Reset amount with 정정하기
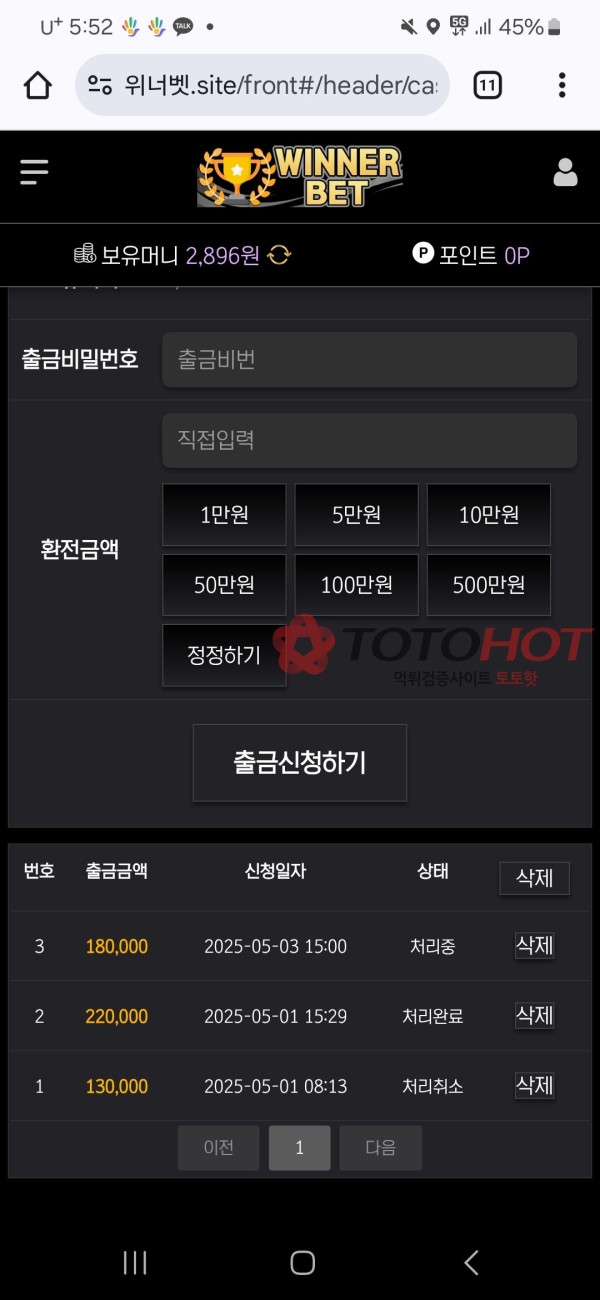The width and height of the screenshot is (600, 1300). [224, 655]
